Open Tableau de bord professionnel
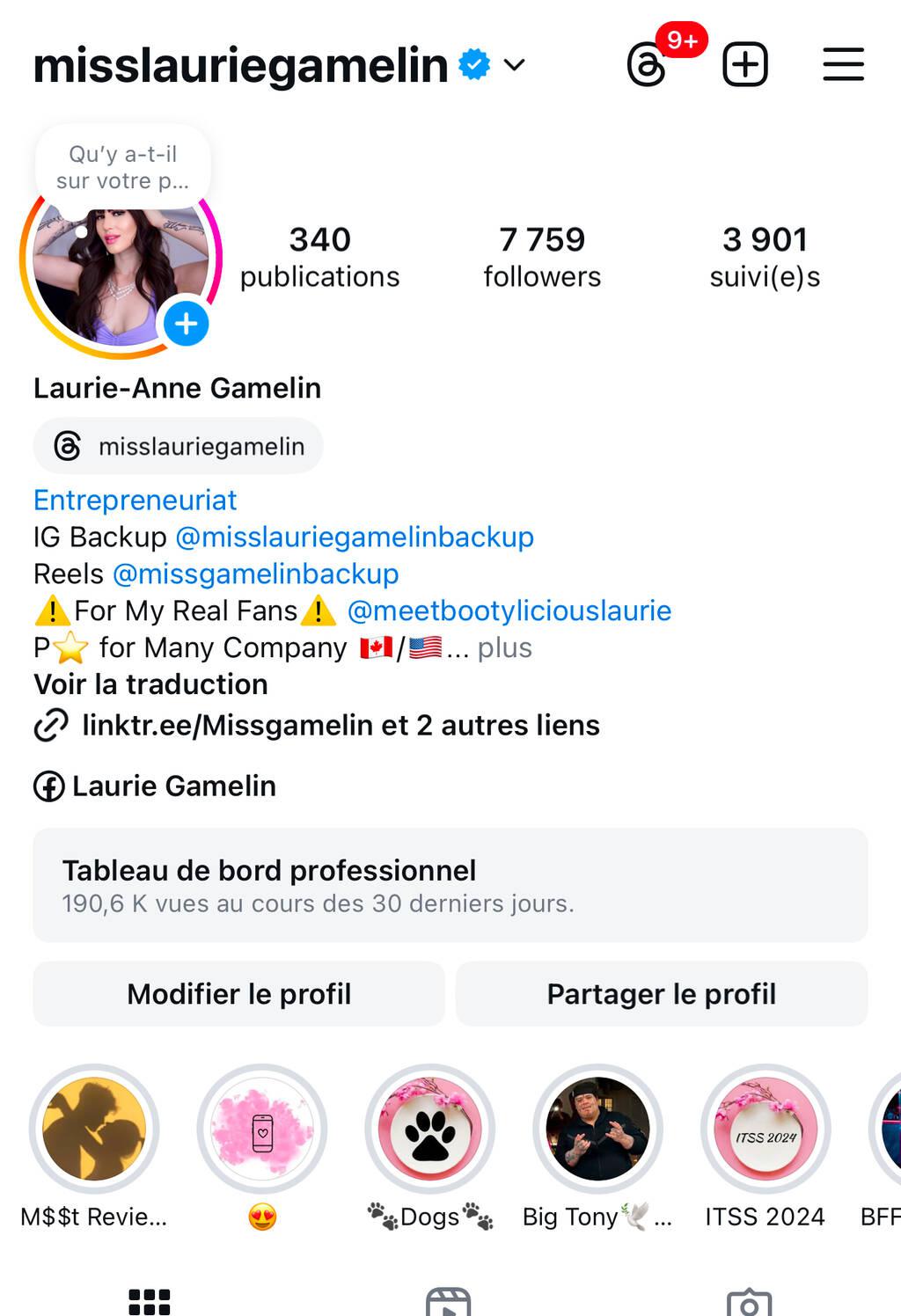Viewport: 901px width, 1316px height. [450, 885]
